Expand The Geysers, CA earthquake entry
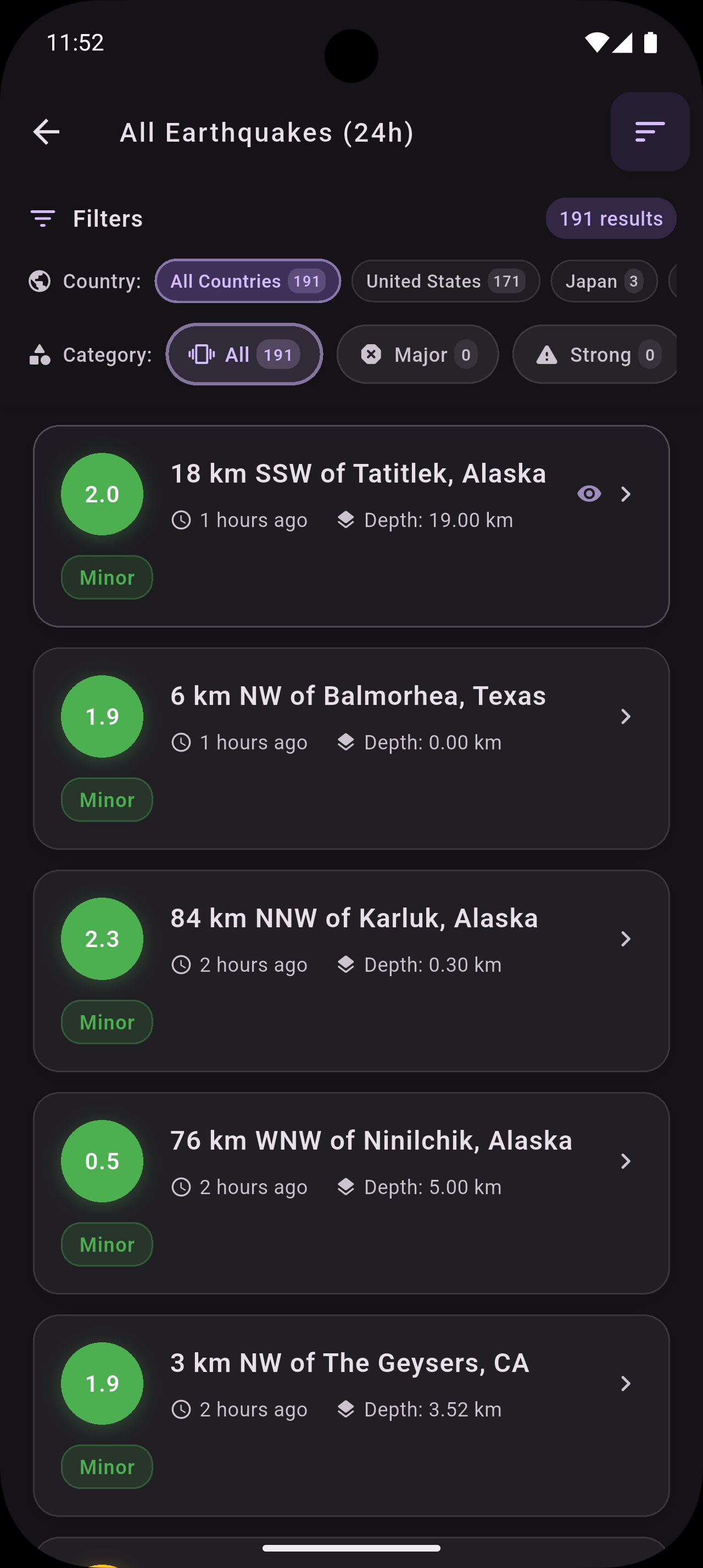The image size is (703, 1568). 626,1383
